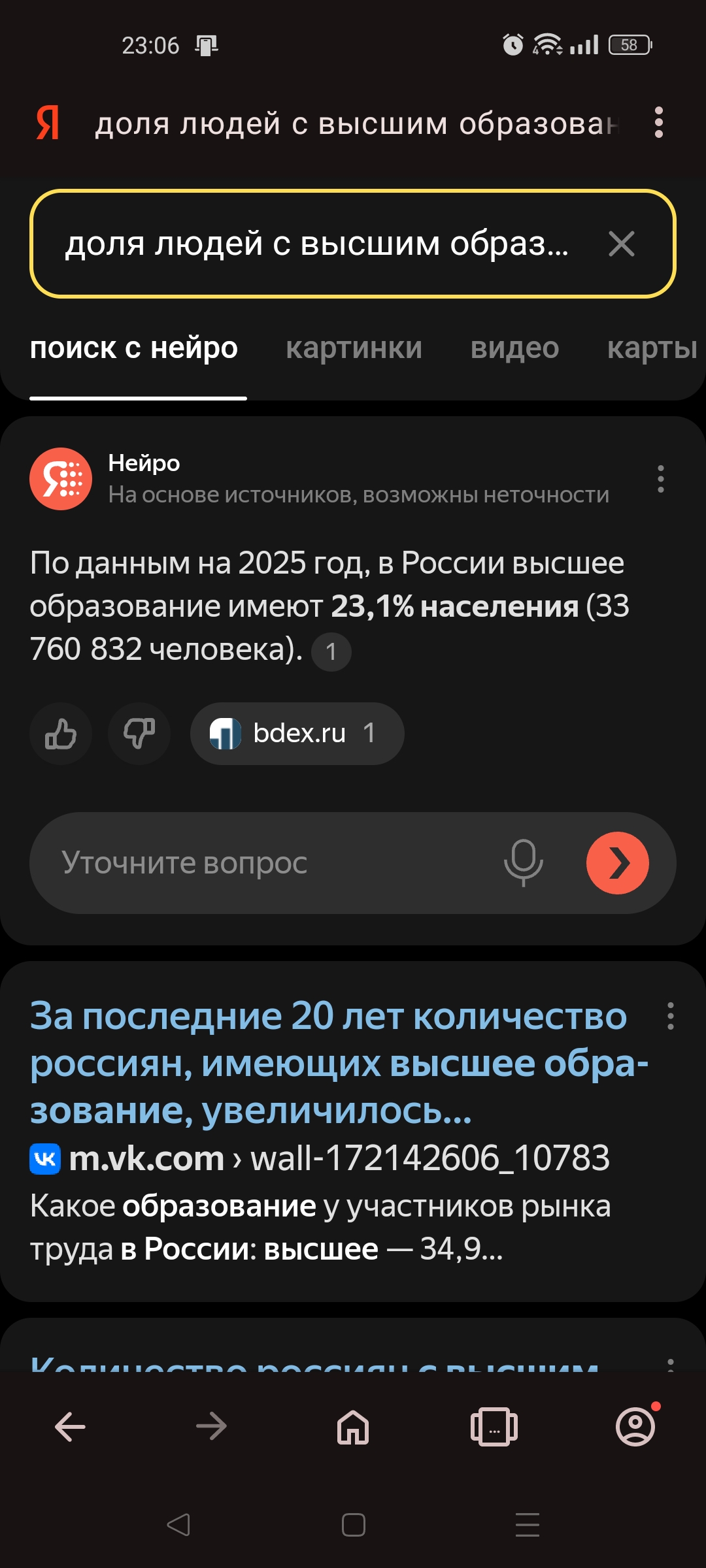Dislike the Нейро answer with thumbs down
The height and width of the screenshot is (1568, 706).
[x=139, y=734]
